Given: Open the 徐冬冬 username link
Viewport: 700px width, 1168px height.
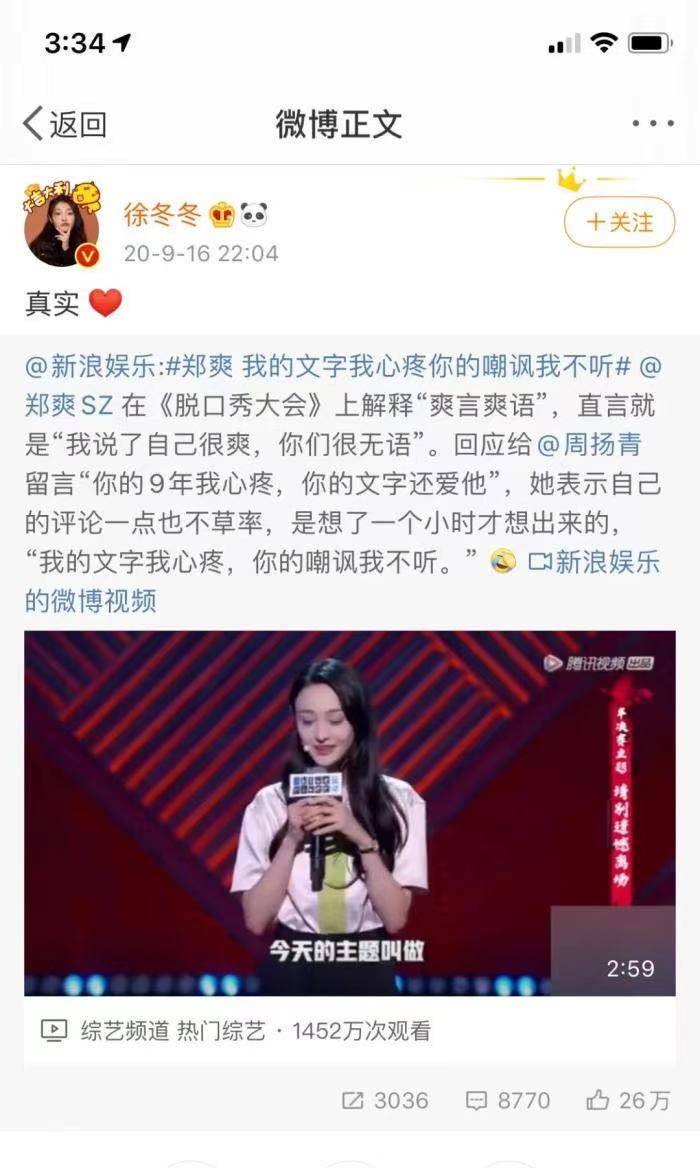Looking at the screenshot, I should (x=162, y=213).
